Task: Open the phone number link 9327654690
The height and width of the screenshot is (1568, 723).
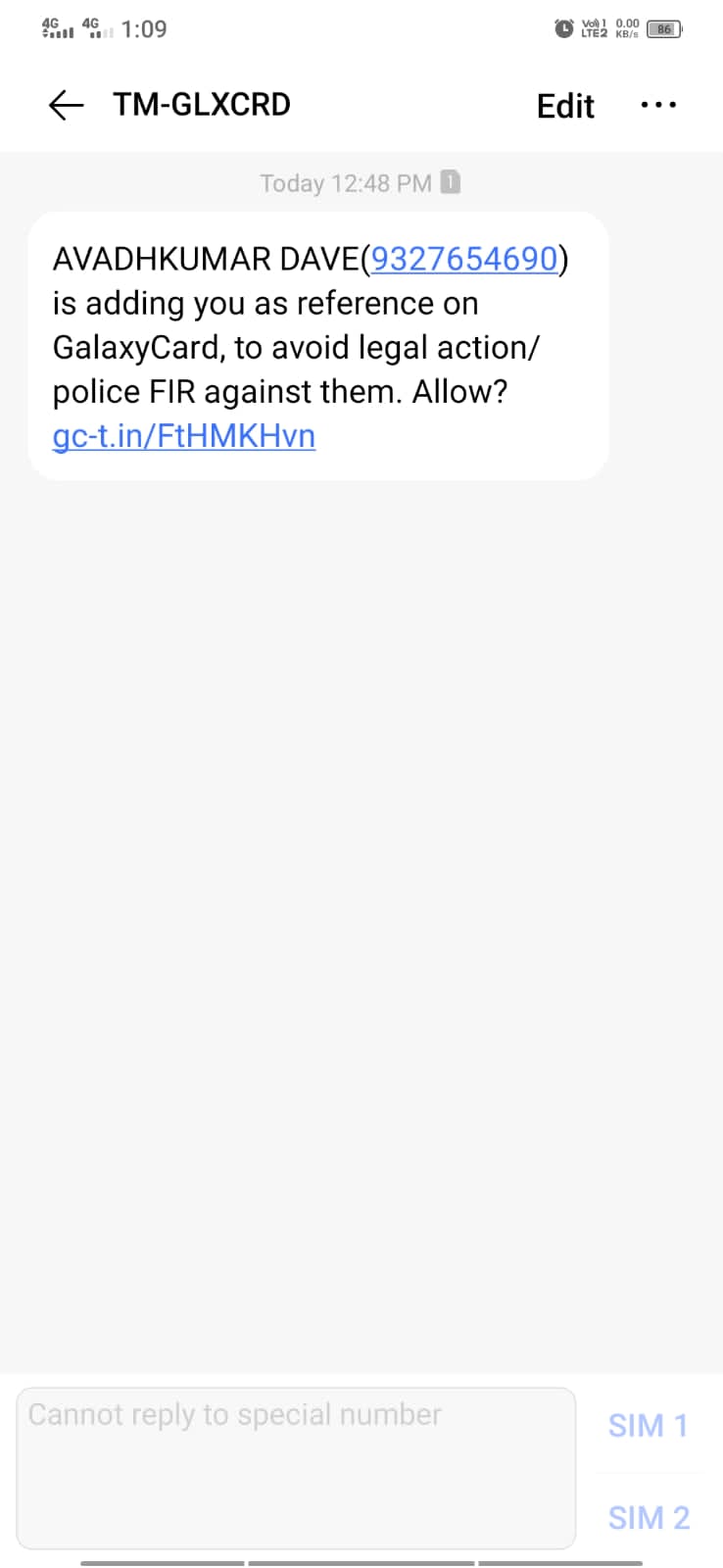Action: point(464,259)
